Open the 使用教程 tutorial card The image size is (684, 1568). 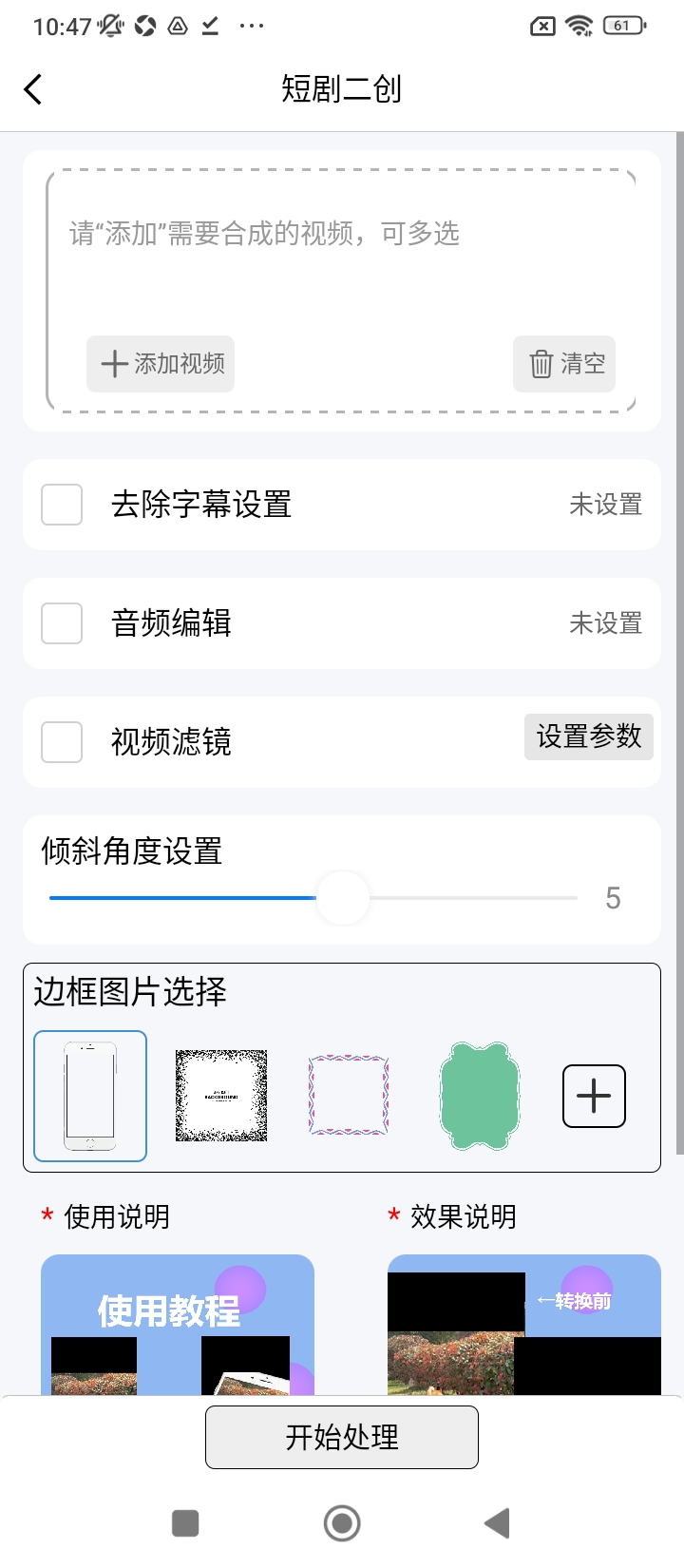pos(178,1325)
